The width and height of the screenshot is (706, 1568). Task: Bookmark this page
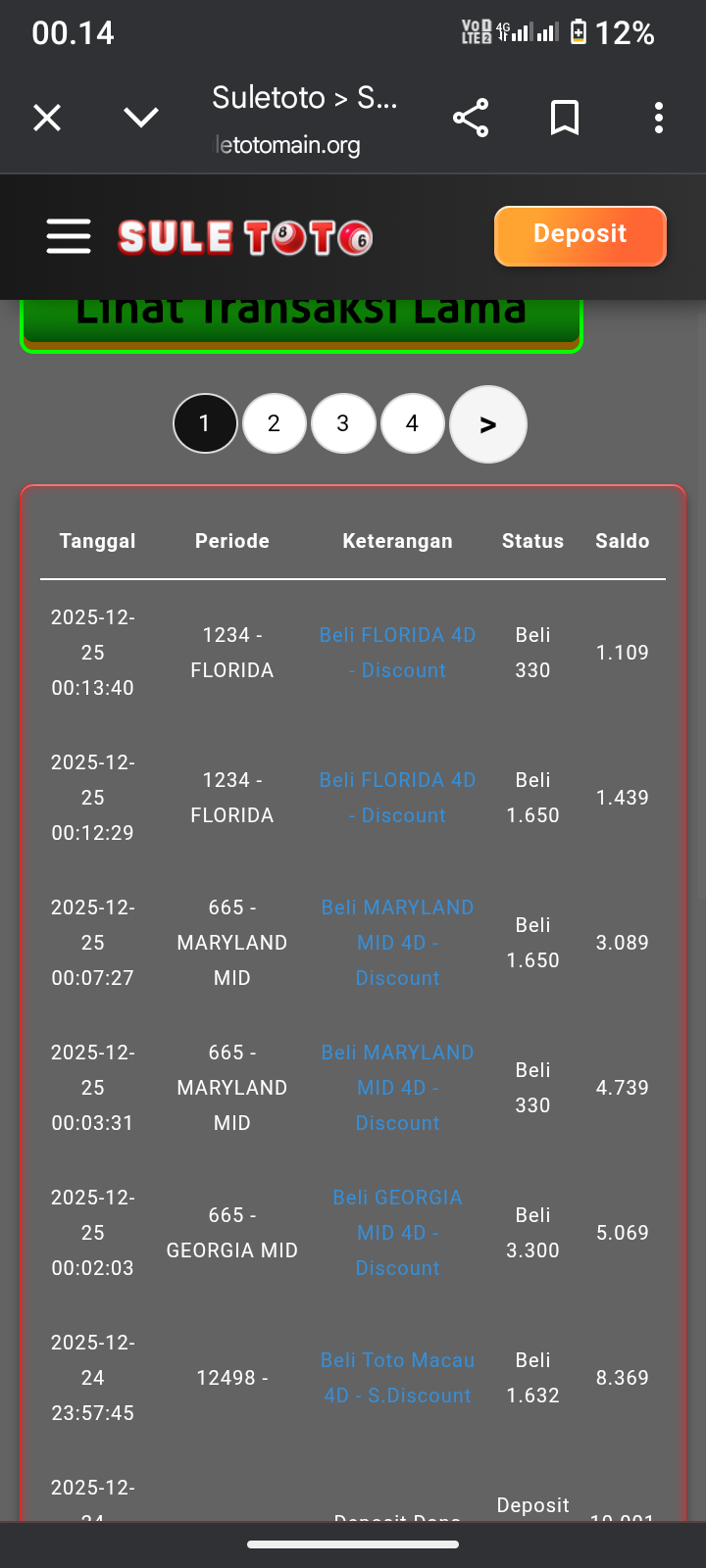pos(565,119)
